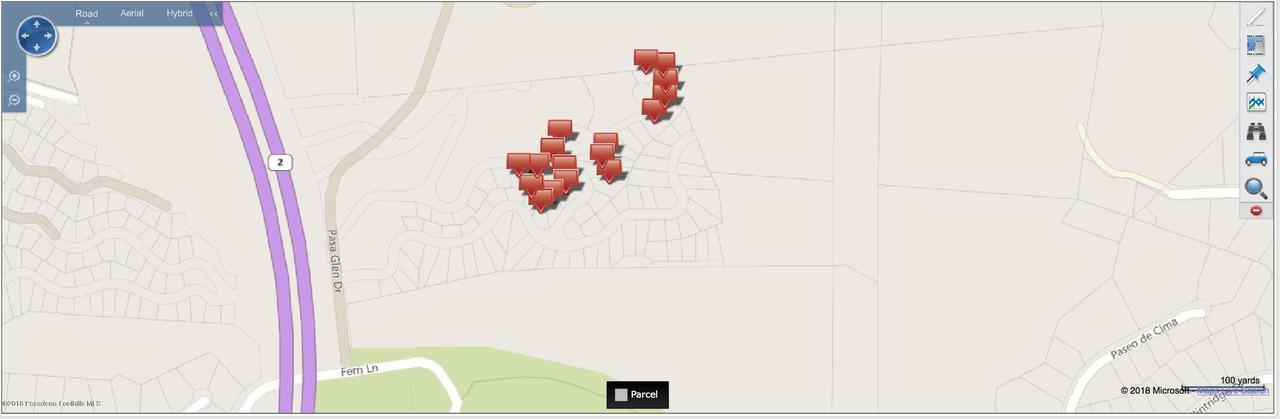Switch to the Aerial map view
The width and height of the screenshot is (1280, 419).
(131, 14)
